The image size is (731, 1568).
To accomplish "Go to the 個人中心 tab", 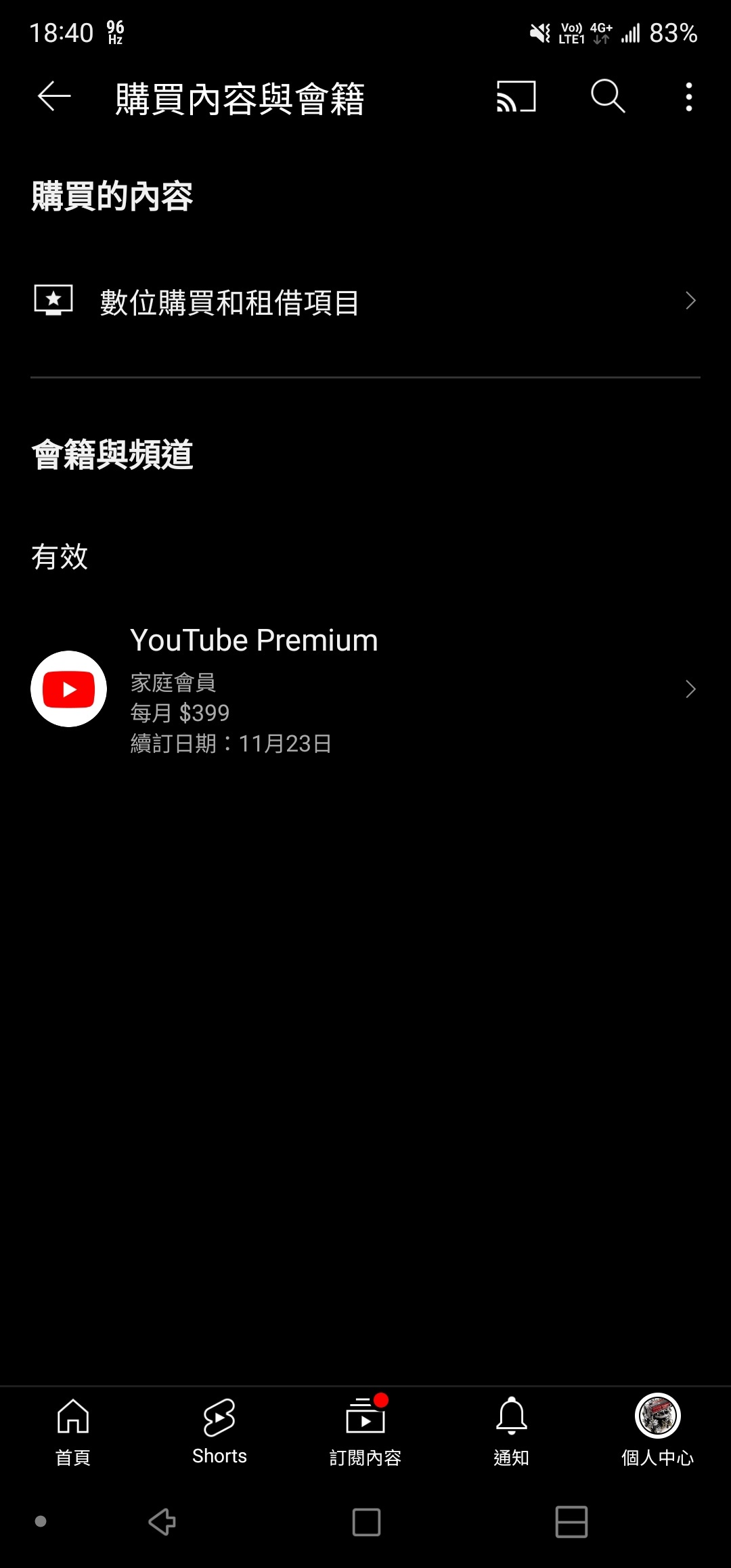I will click(x=657, y=1429).
